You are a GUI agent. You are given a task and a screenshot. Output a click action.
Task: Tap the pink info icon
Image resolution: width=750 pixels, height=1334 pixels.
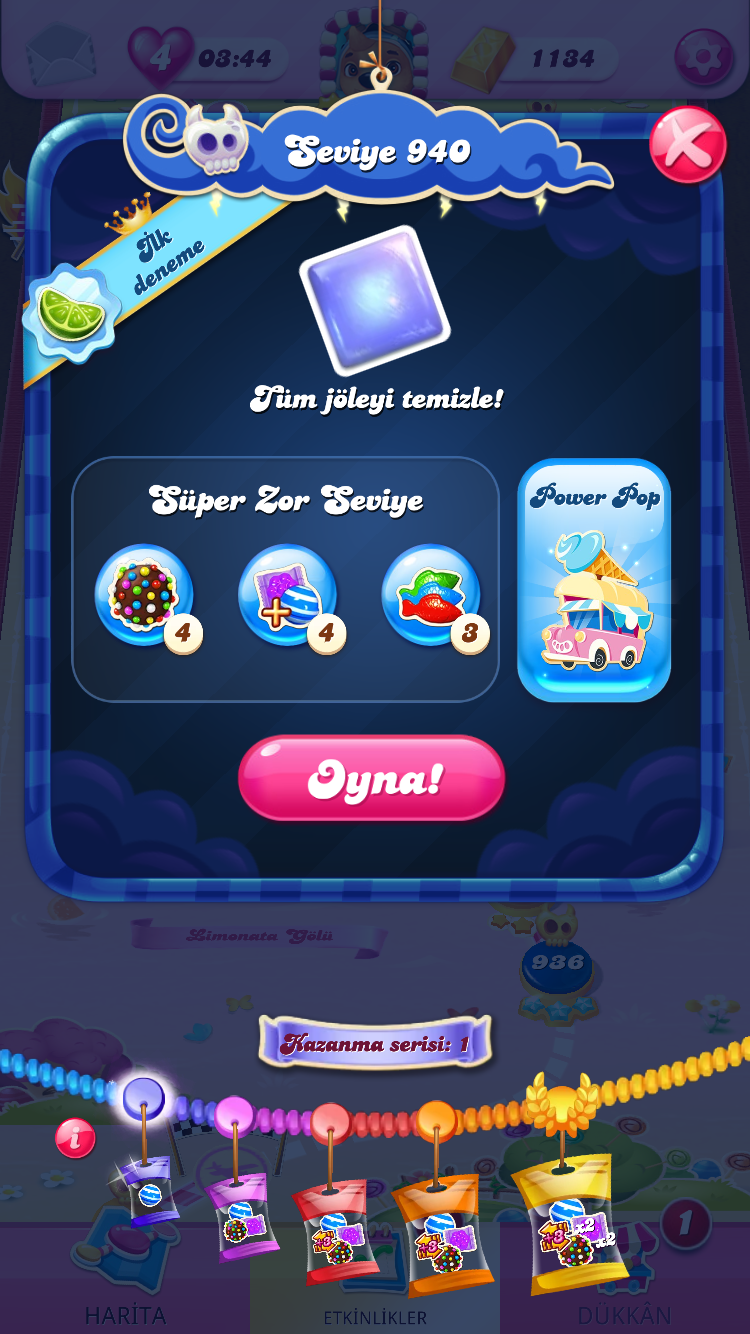coord(75,1137)
